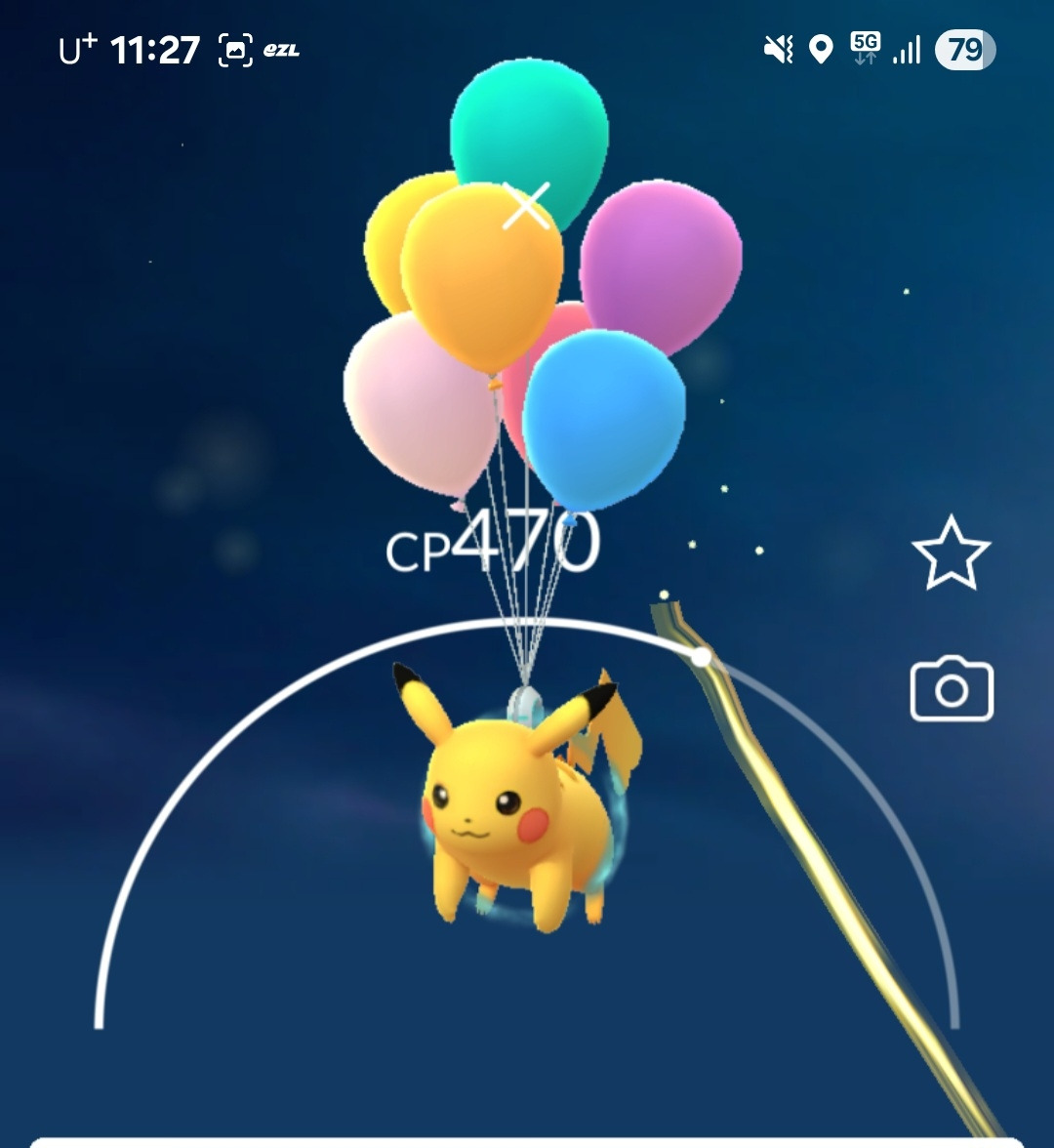
Task: Tap the location pin status icon
Action: point(823,47)
